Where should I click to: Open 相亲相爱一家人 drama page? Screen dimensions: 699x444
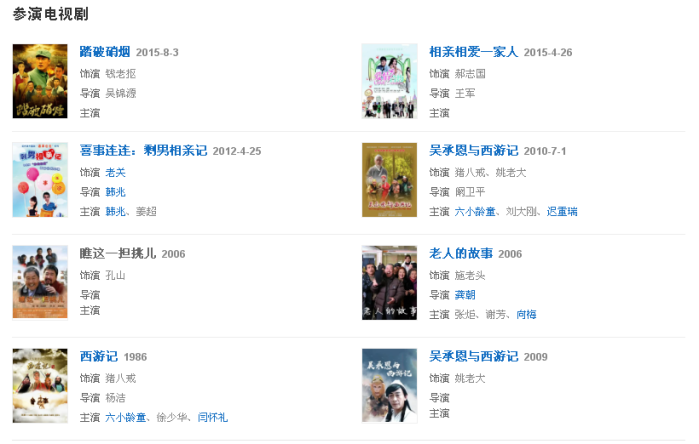pyautogui.click(x=473, y=52)
